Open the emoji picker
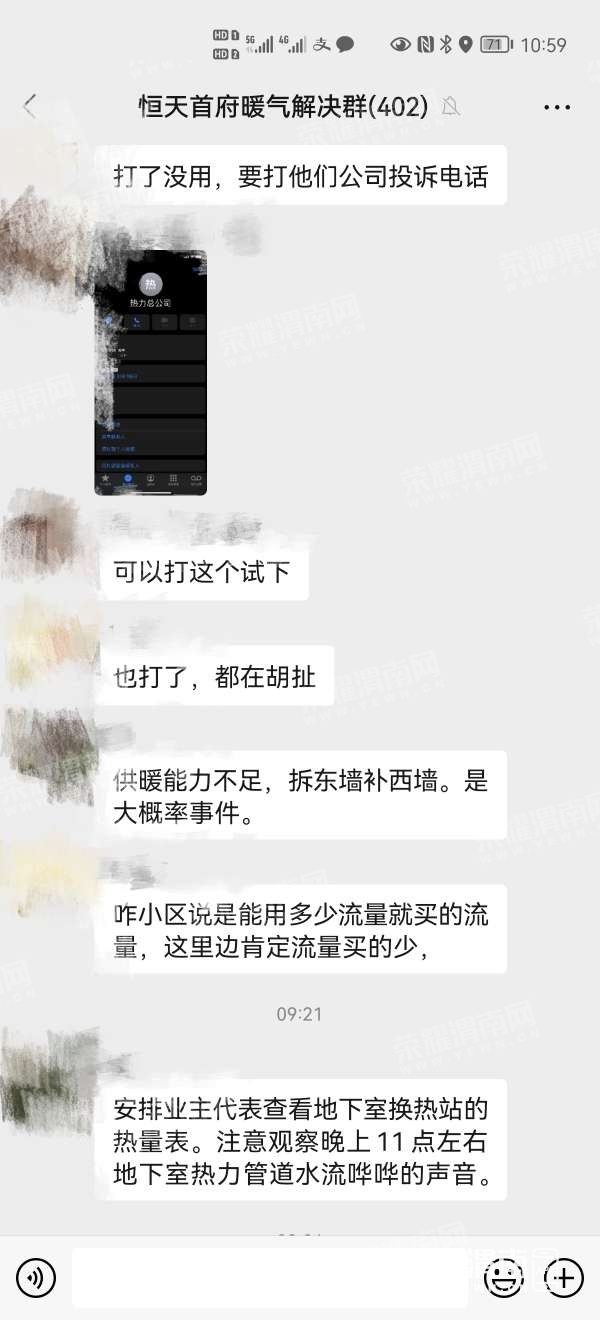Screen dimensions: 600x1320 coord(504,1277)
